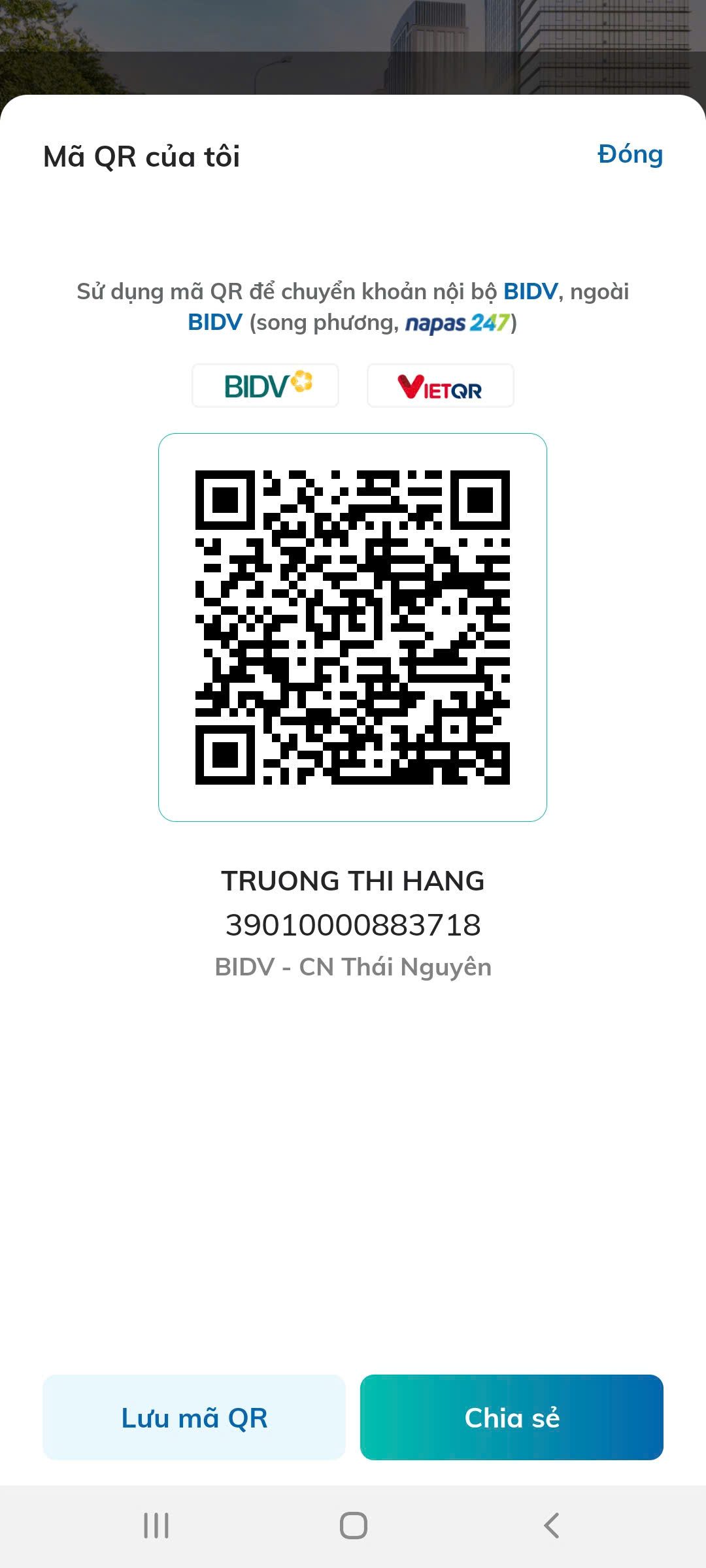Open recent apps from the navigation bar
Screen dimensions: 706x1568
[156, 1526]
